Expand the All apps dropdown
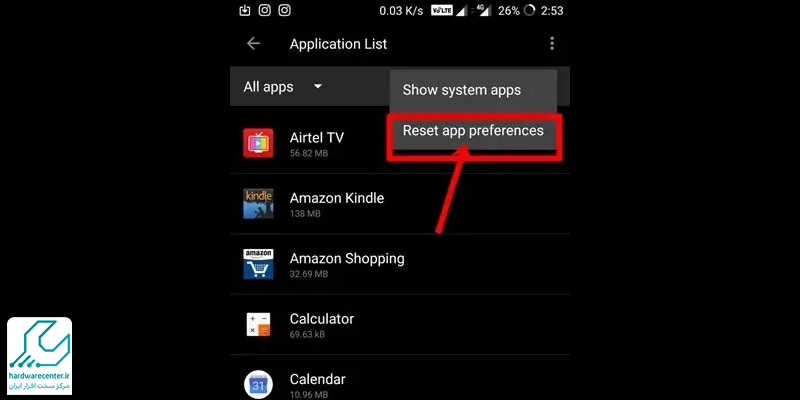 pos(283,87)
